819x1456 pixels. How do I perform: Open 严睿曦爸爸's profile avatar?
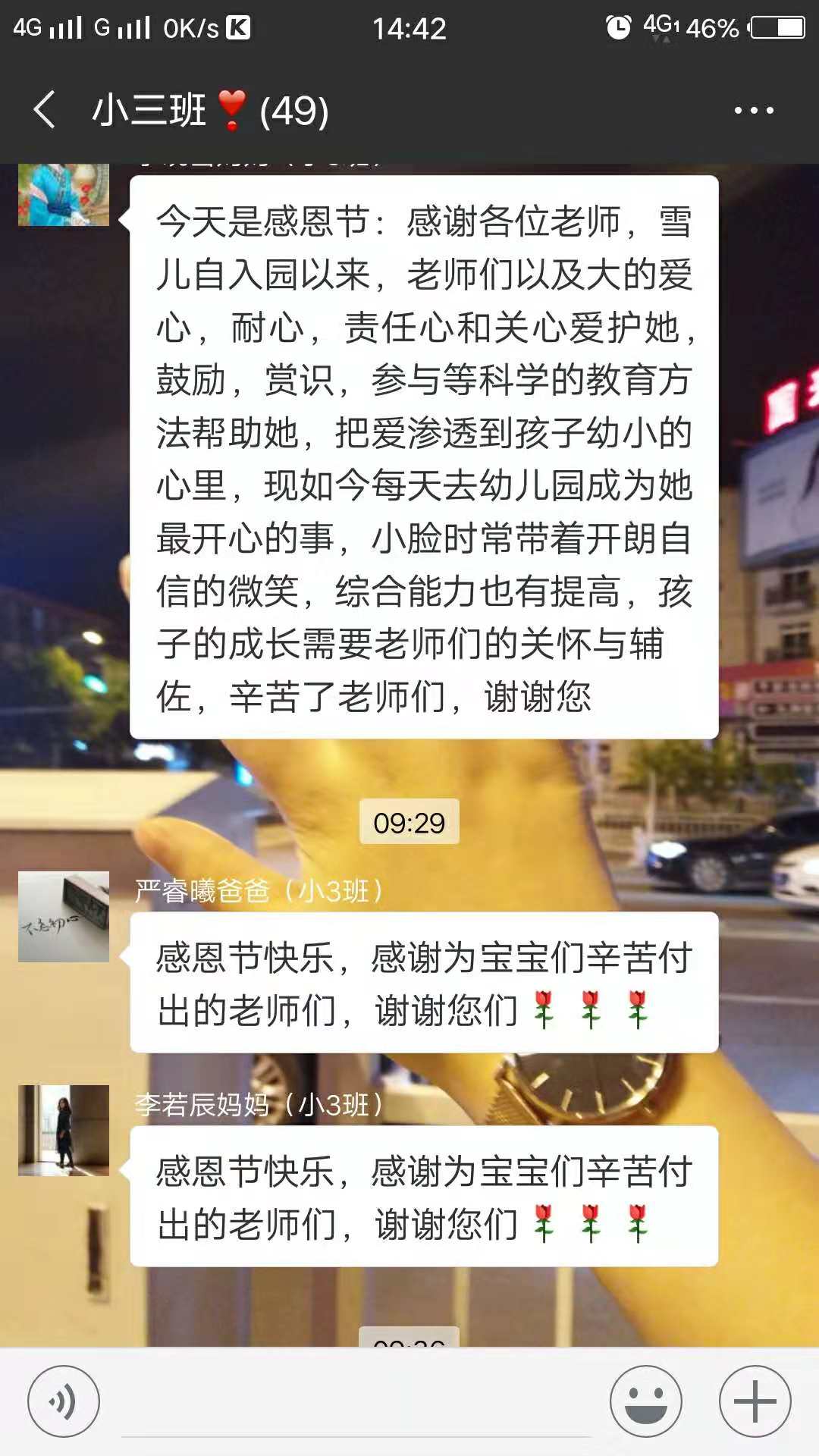coord(64,917)
